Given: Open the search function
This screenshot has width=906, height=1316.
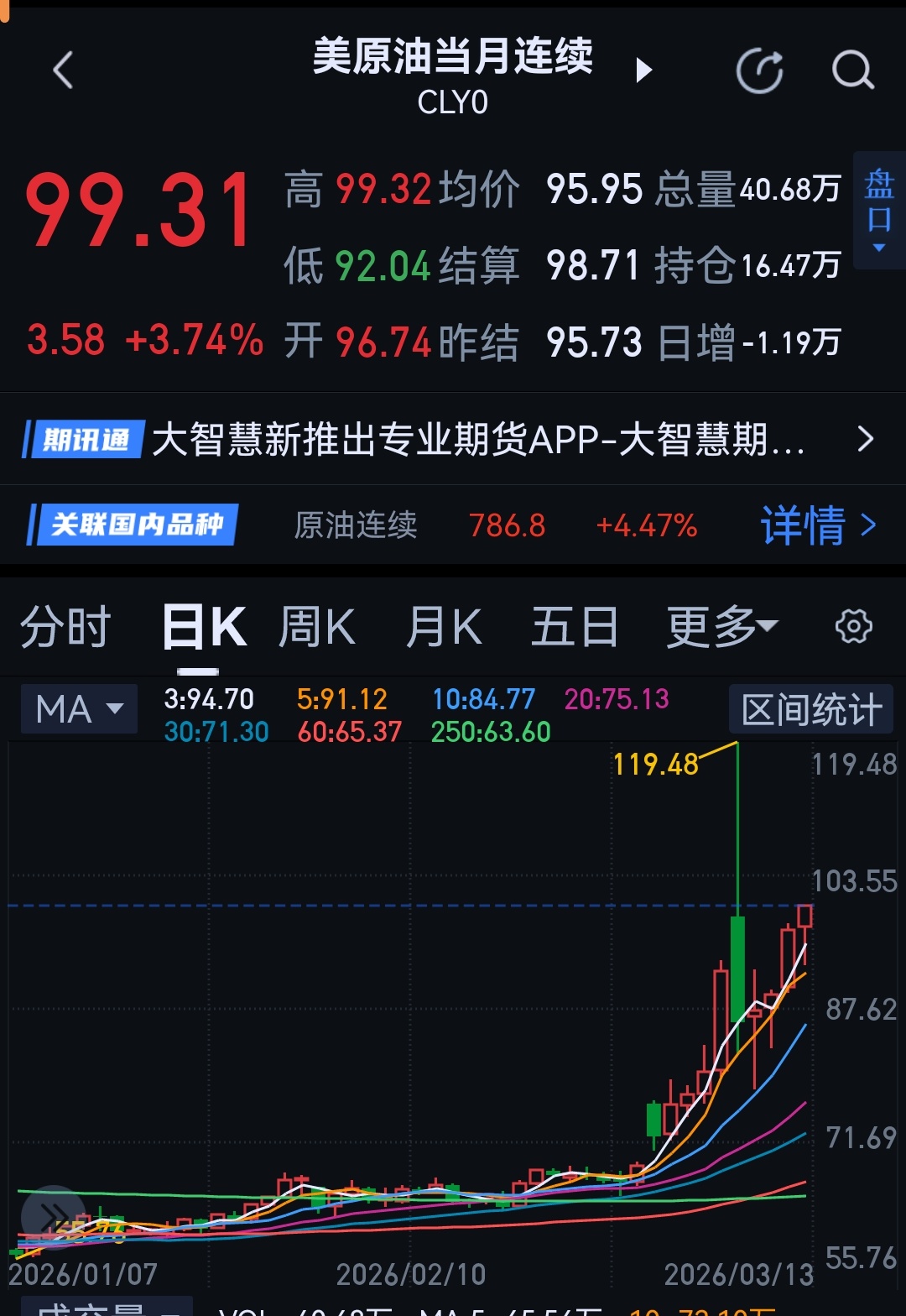Looking at the screenshot, I should tap(853, 70).
